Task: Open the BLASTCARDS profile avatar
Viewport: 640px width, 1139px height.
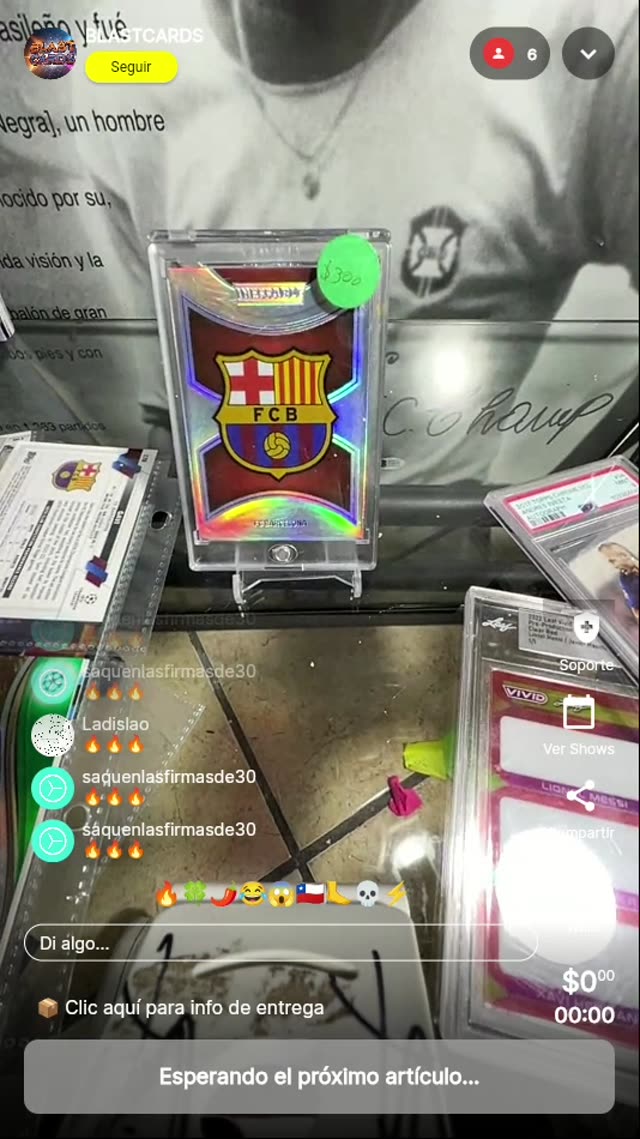Action: [50, 53]
